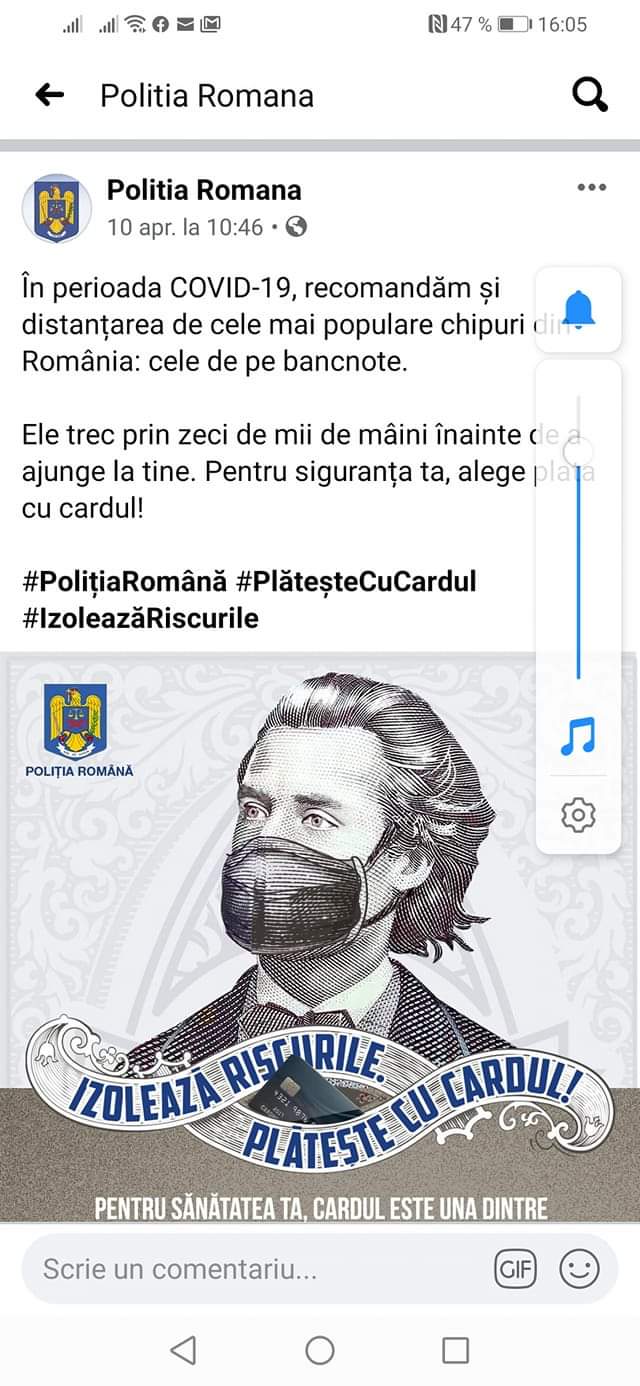The image size is (640, 1386).
Task: Open the post options three-dot menu
Action: tap(591, 188)
